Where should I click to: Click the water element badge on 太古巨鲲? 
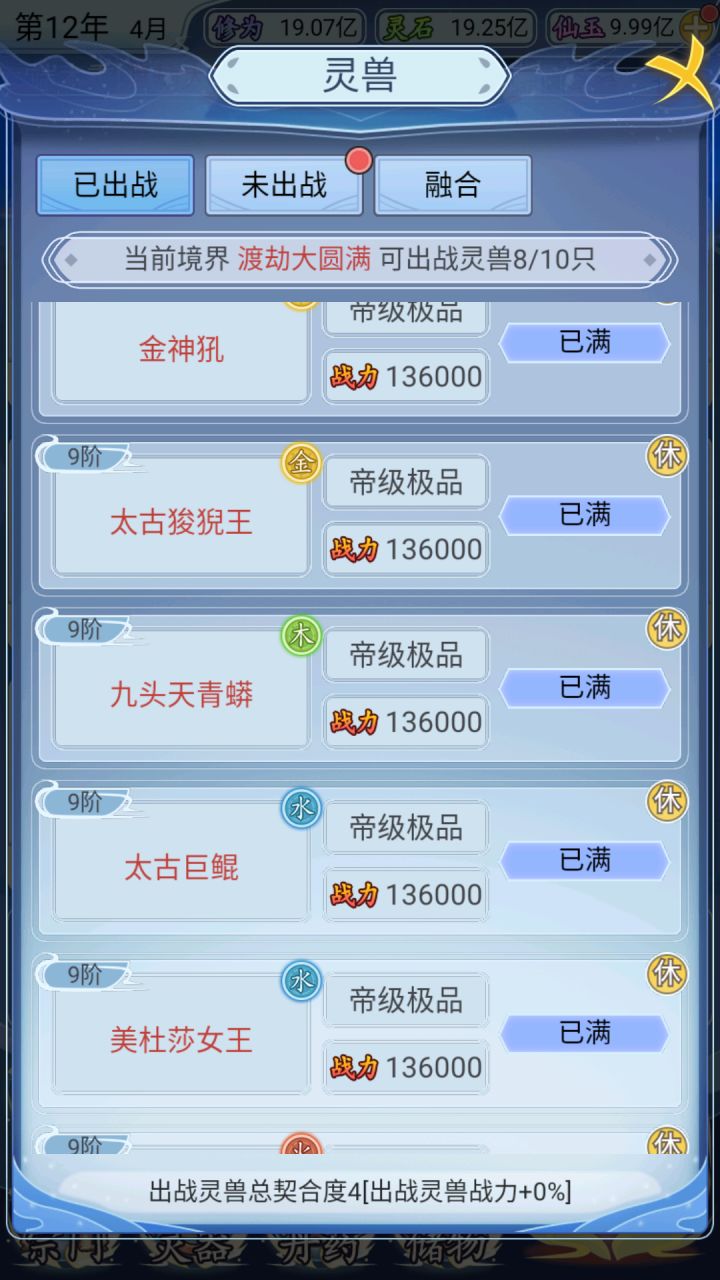[x=301, y=809]
